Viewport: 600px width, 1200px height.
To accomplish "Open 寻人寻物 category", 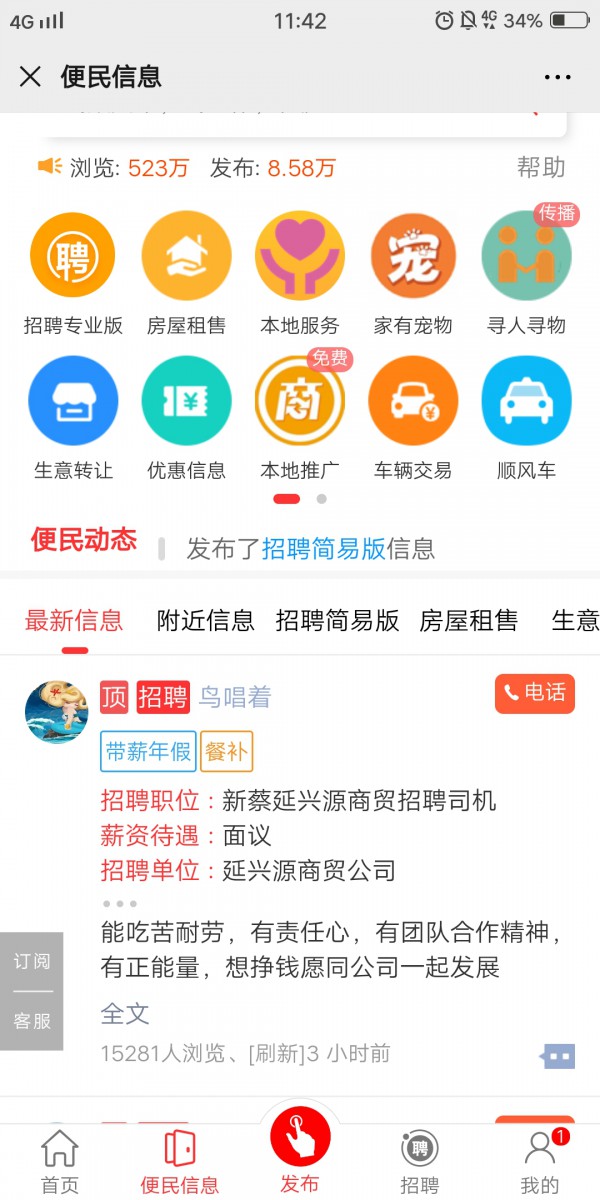I will click(x=526, y=258).
